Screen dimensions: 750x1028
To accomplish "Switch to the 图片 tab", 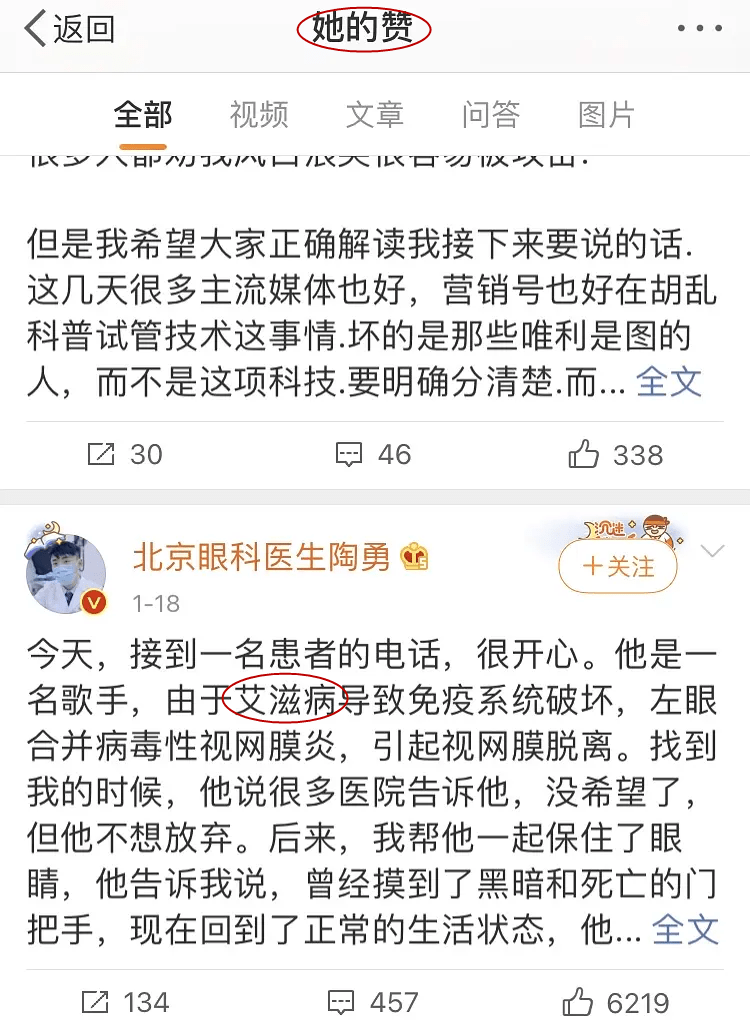I will [x=606, y=115].
